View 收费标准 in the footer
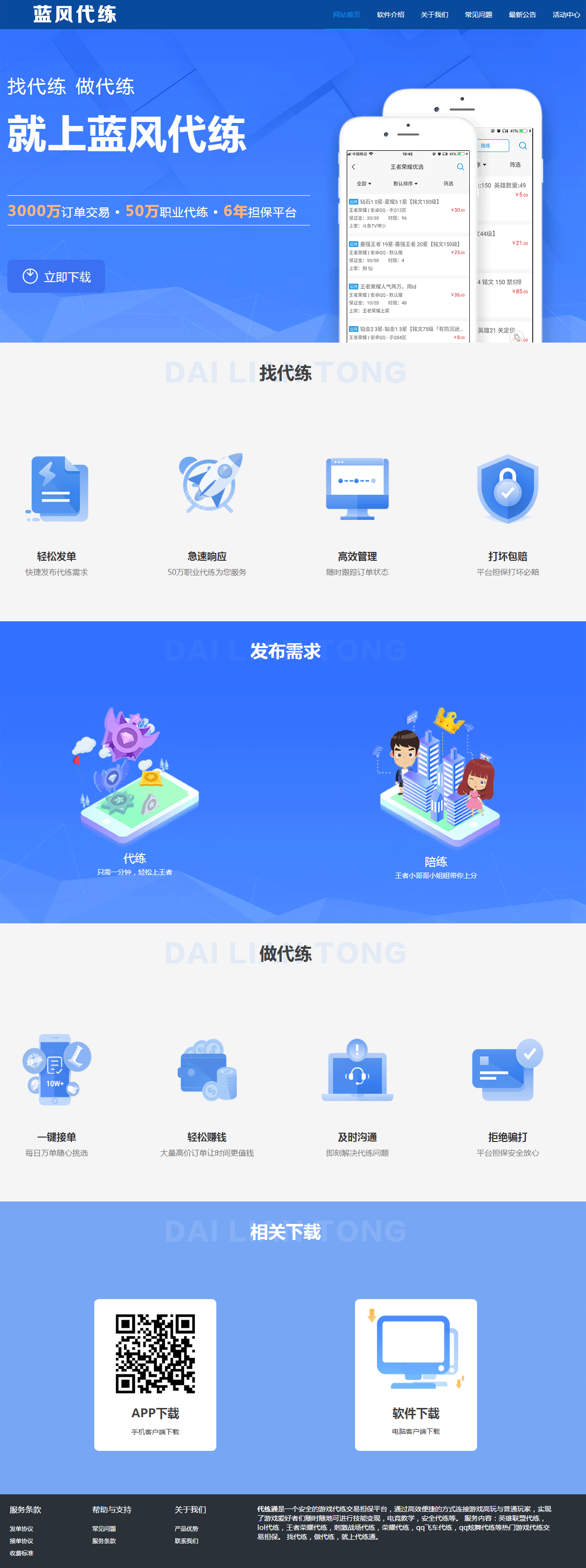The height and width of the screenshot is (1568, 586). [x=21, y=1553]
